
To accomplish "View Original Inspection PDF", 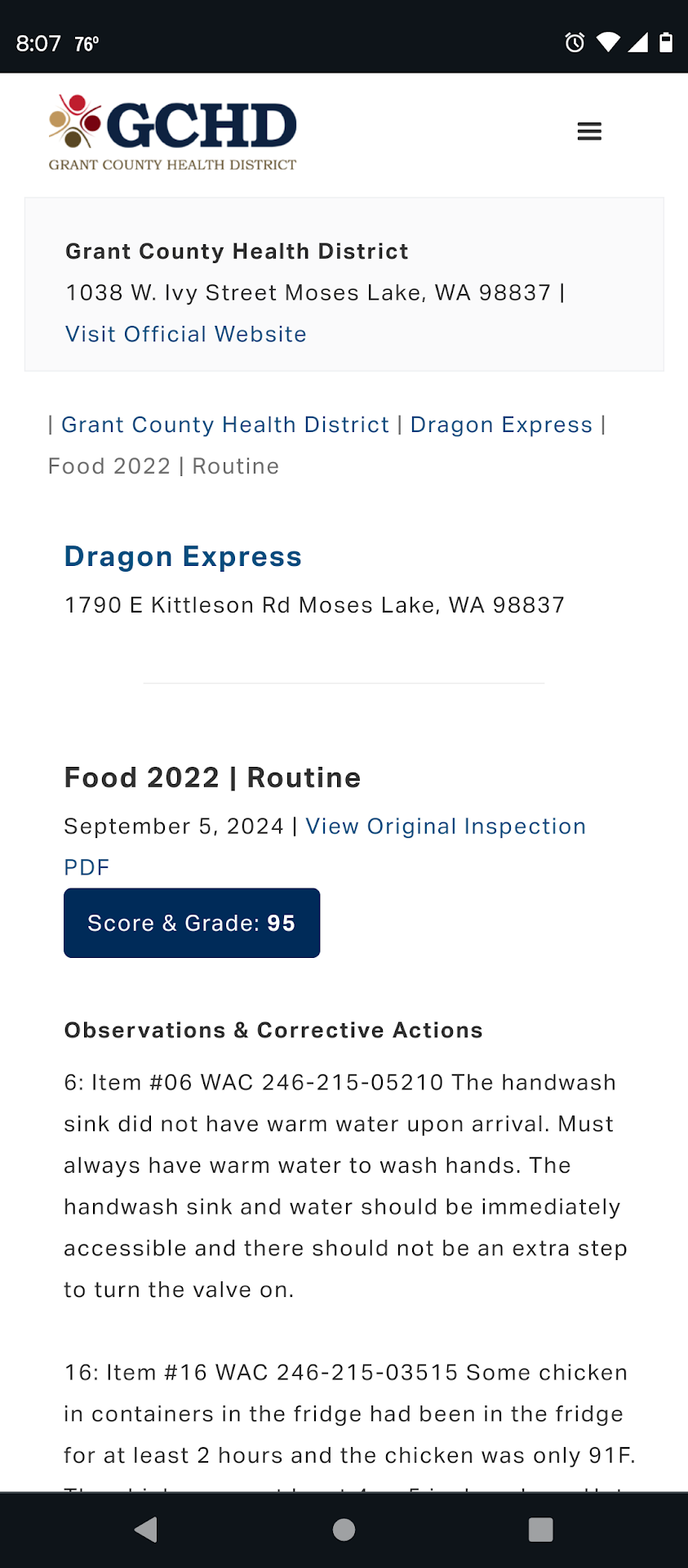I will (x=445, y=826).
